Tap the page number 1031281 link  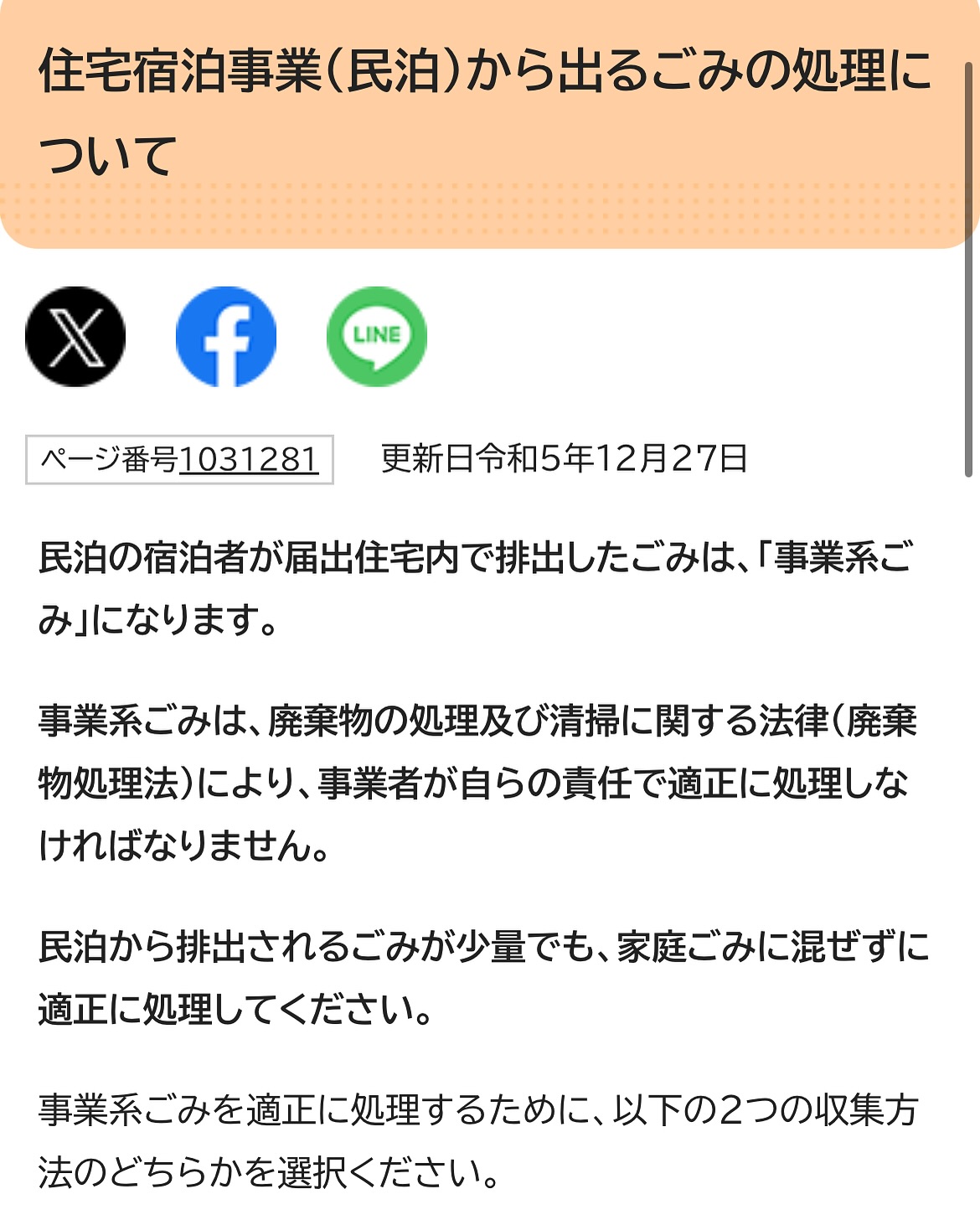(x=249, y=459)
